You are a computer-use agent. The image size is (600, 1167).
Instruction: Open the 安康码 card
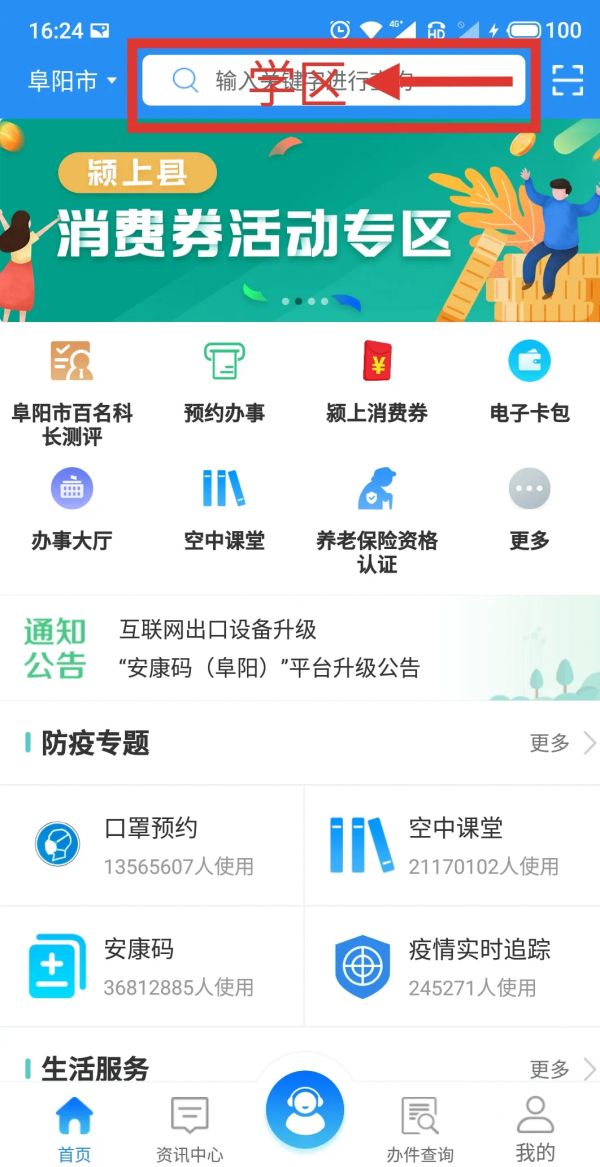[150, 966]
